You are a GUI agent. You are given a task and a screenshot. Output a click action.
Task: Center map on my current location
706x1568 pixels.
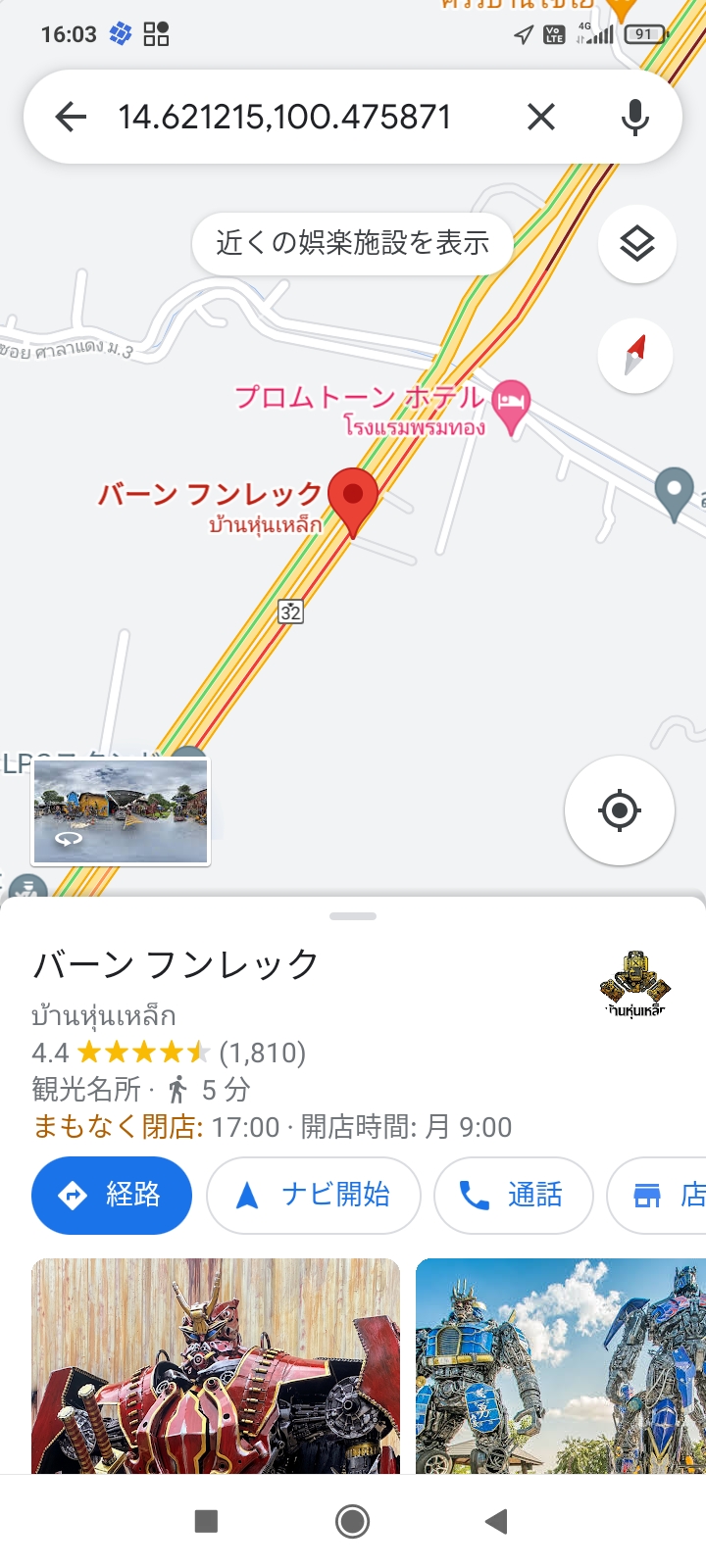coord(620,810)
